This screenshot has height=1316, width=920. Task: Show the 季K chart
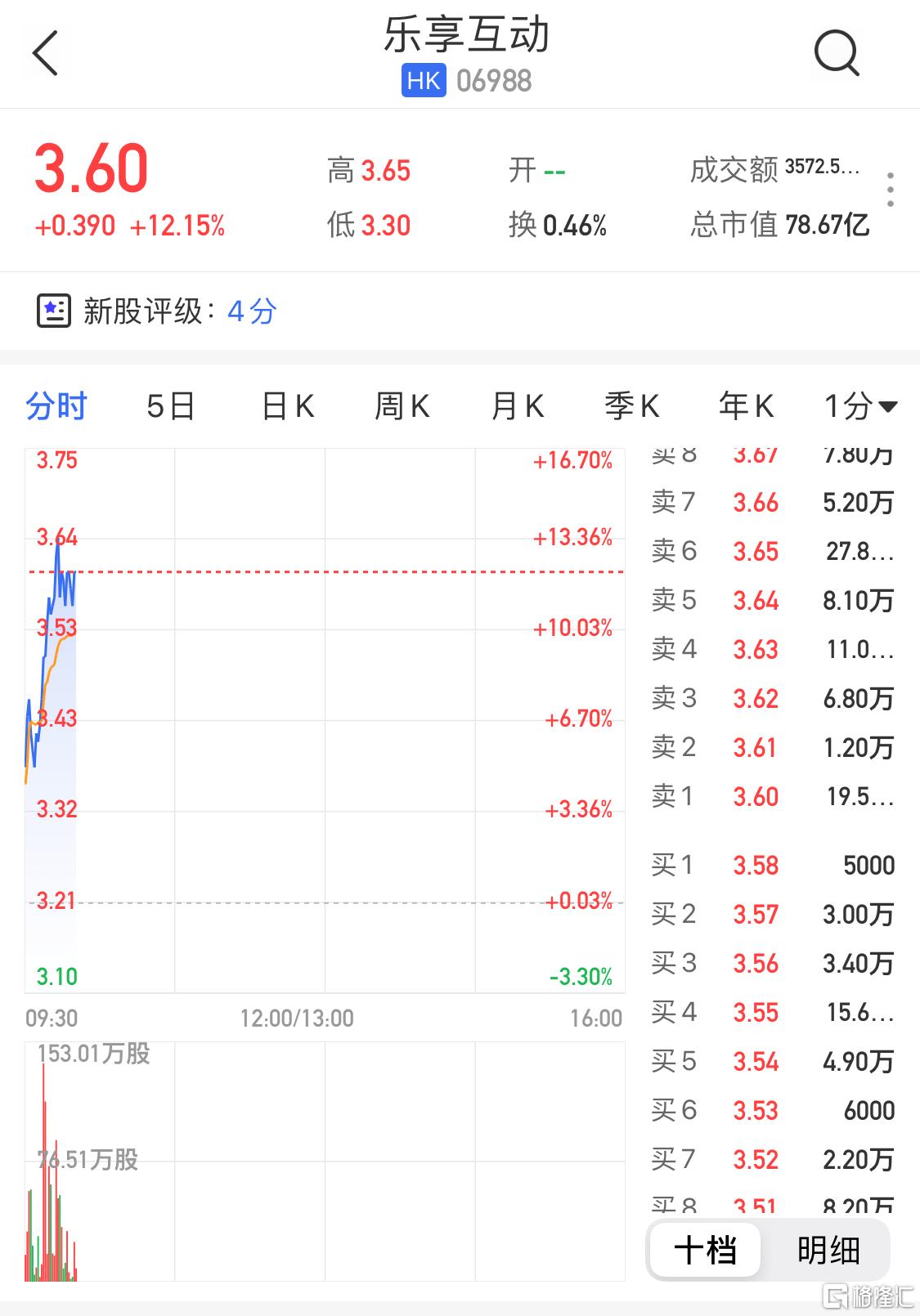pyautogui.click(x=631, y=406)
